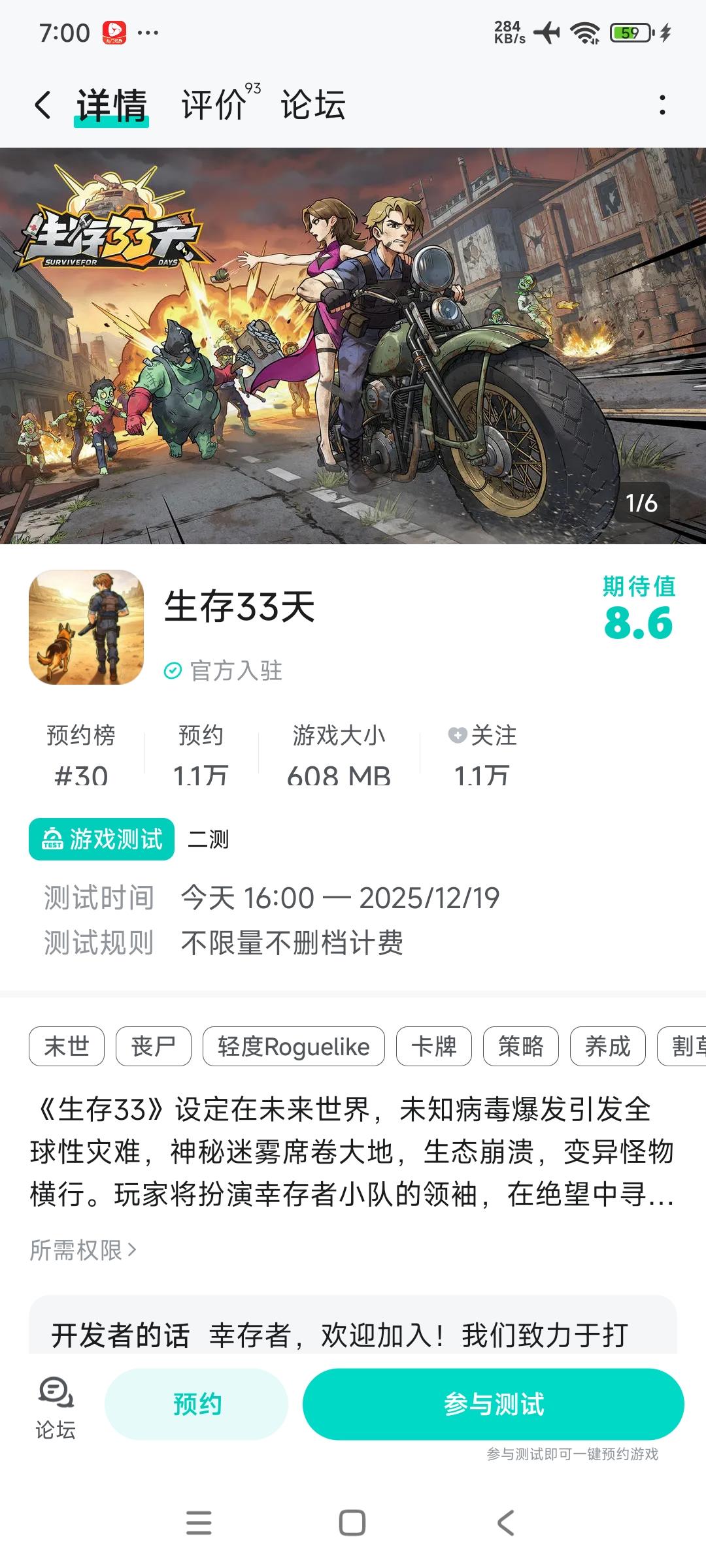
Task: Open the overflow menu
Action: click(662, 105)
